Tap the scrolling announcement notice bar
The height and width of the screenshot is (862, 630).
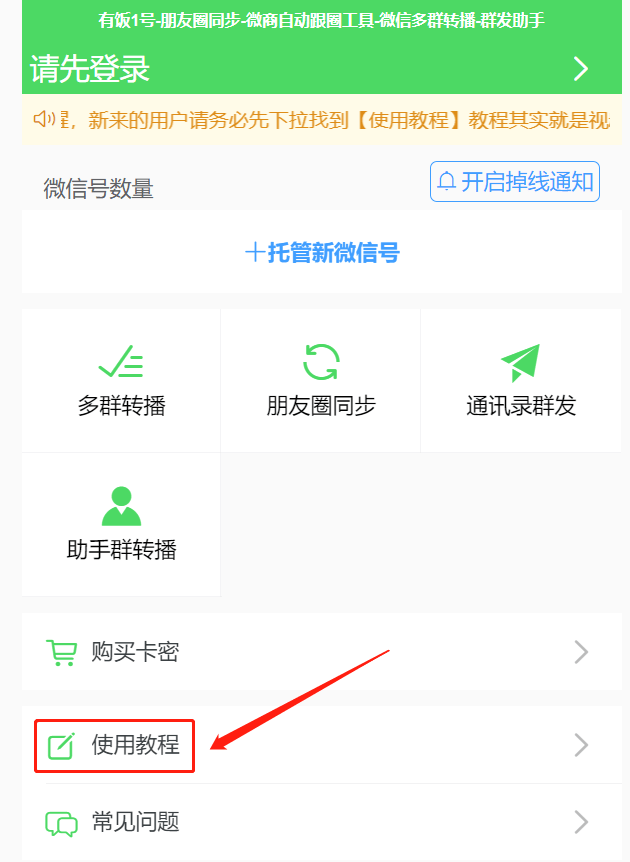click(320, 121)
